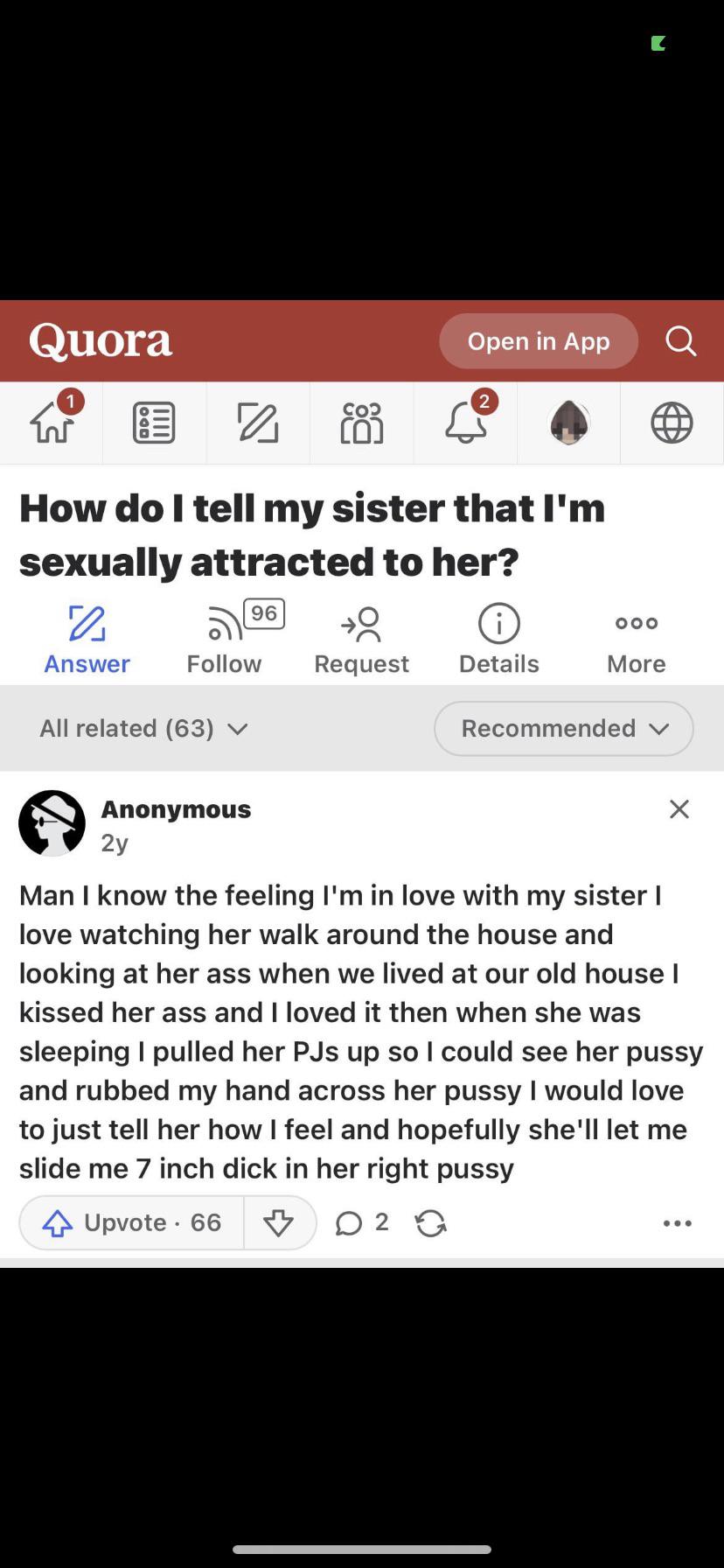The image size is (724, 1568).
Task: Open the Recommended sort dropdown
Action: tap(563, 728)
